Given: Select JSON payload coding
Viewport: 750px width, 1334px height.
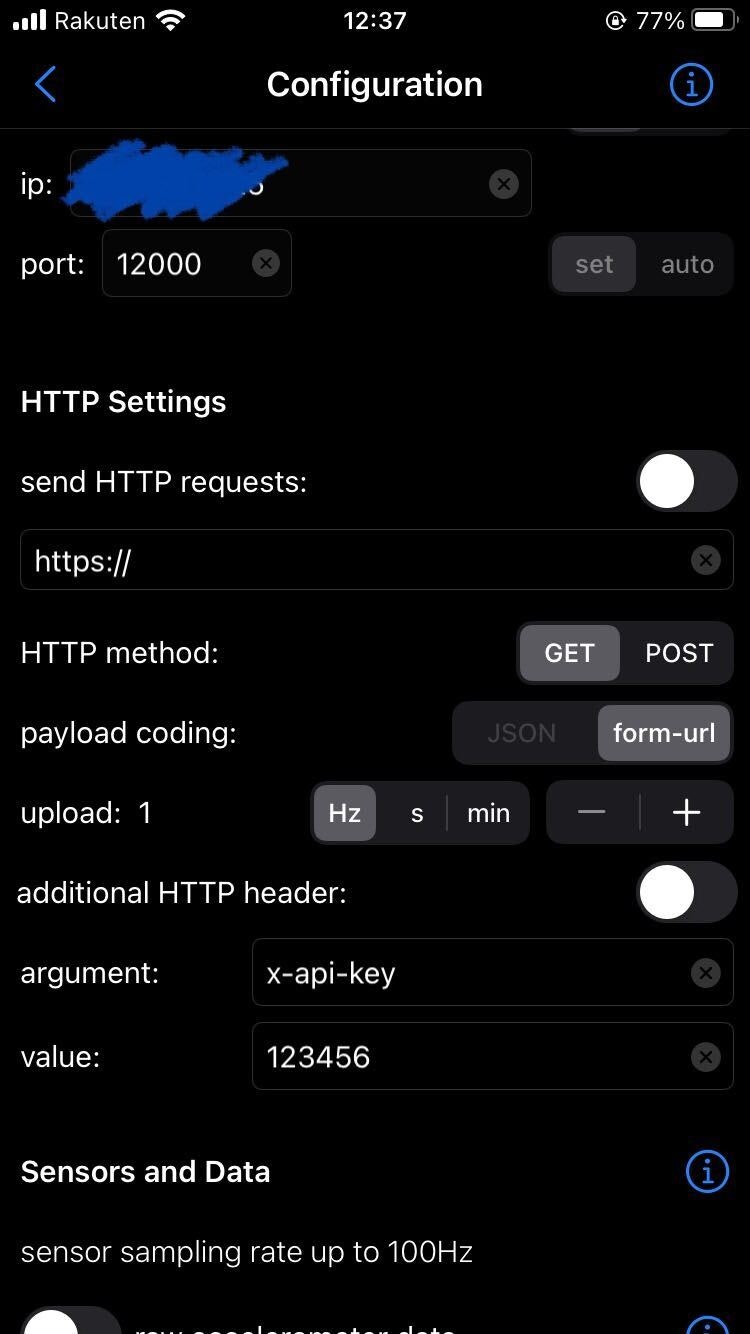Looking at the screenshot, I should (521, 733).
